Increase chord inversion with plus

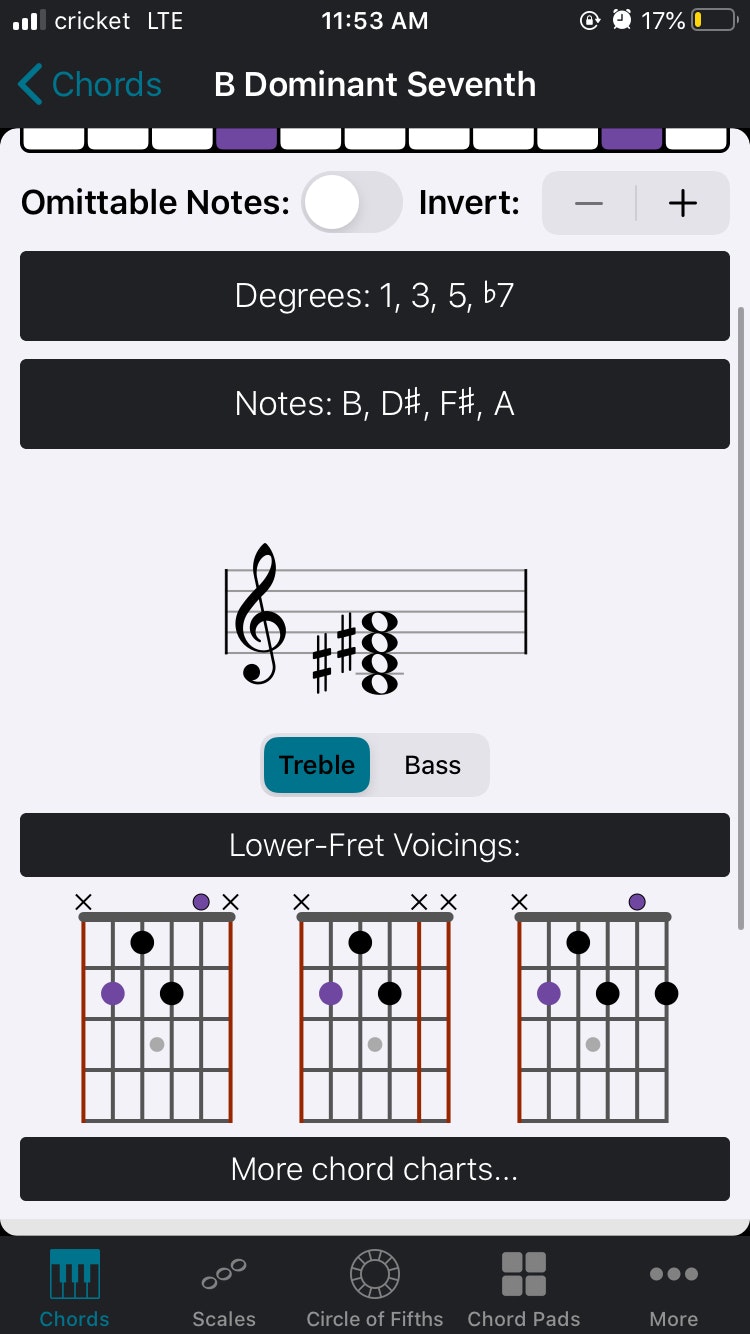click(x=683, y=204)
